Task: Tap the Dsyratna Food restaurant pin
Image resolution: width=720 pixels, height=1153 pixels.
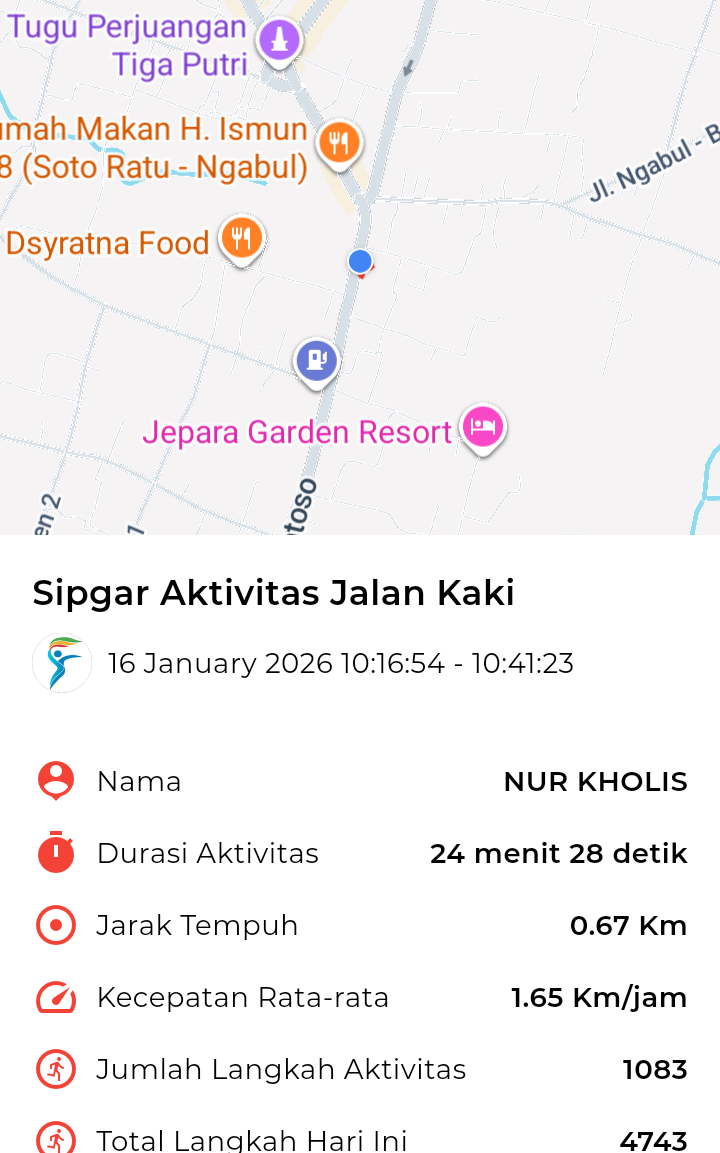Action: 241,238
